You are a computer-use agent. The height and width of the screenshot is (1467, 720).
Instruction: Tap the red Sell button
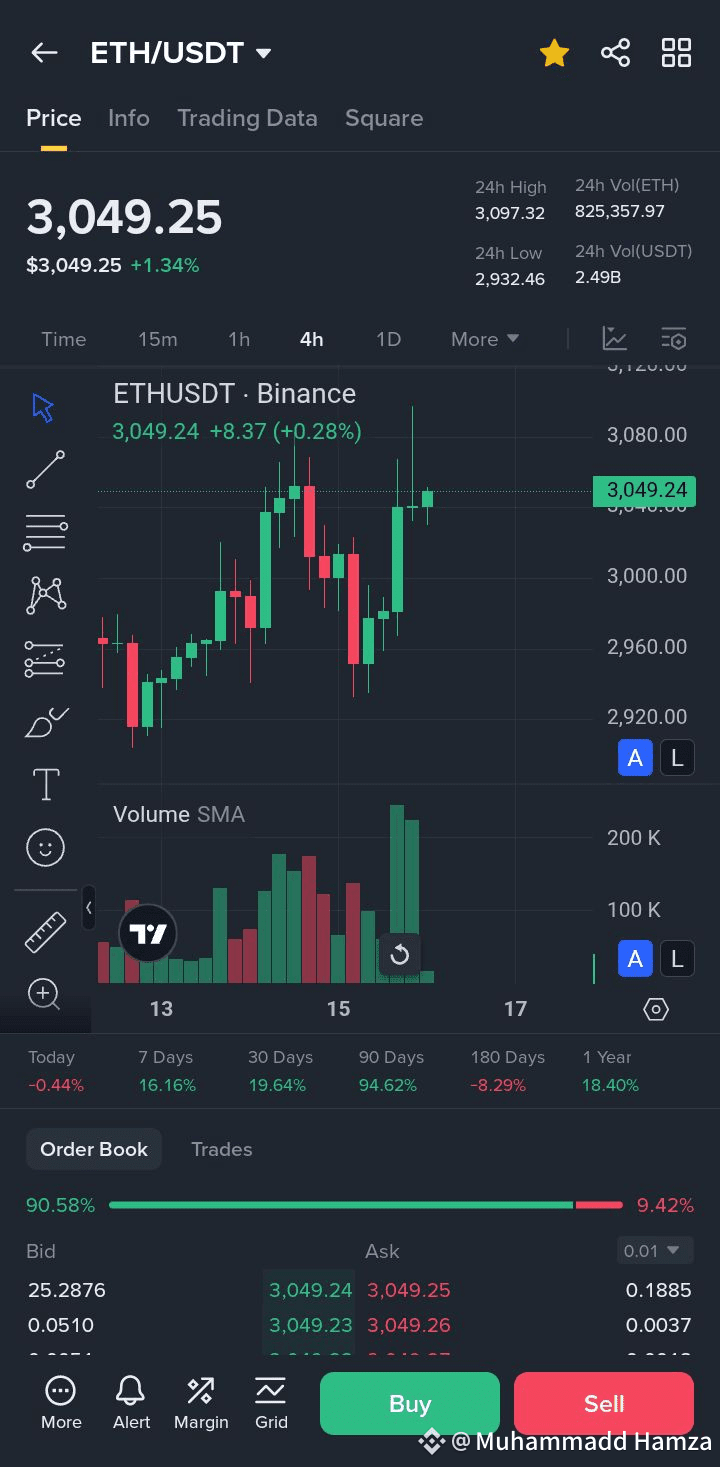tap(604, 1404)
